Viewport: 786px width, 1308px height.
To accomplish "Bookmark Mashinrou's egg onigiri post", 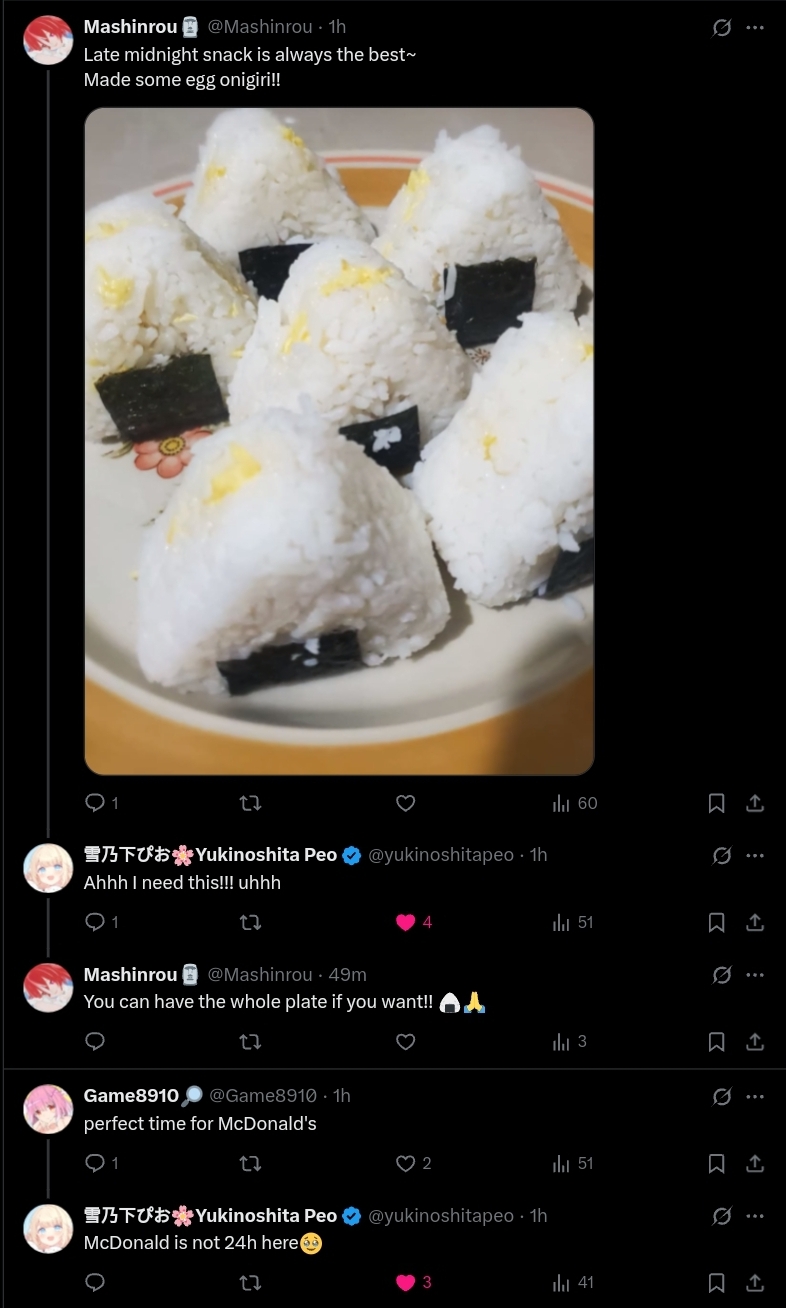I will [x=716, y=803].
